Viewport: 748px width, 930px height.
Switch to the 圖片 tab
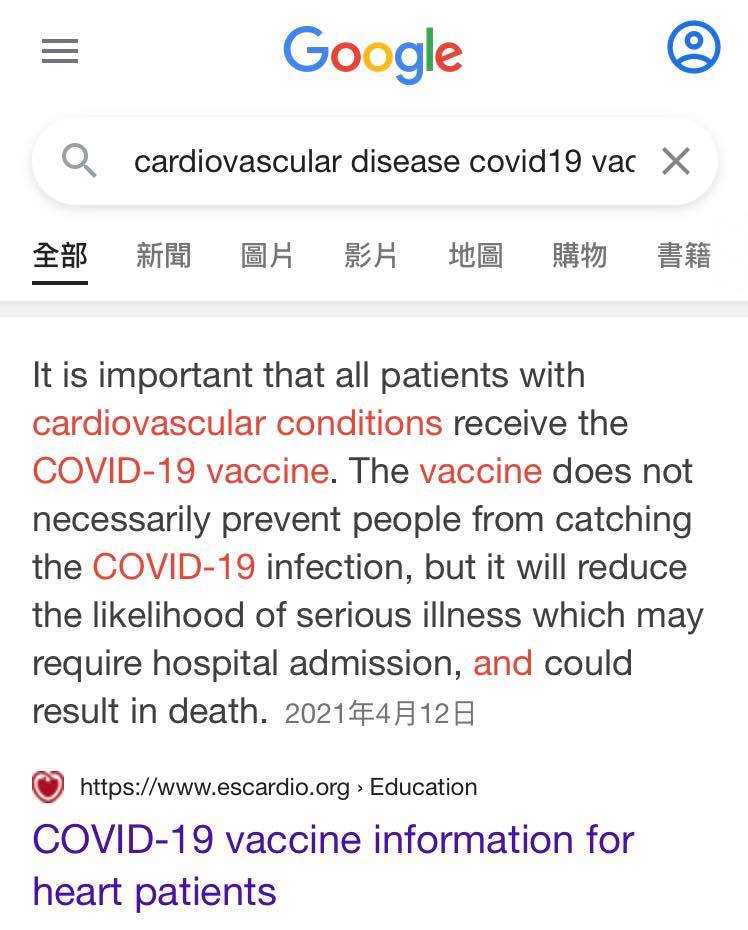tap(267, 256)
